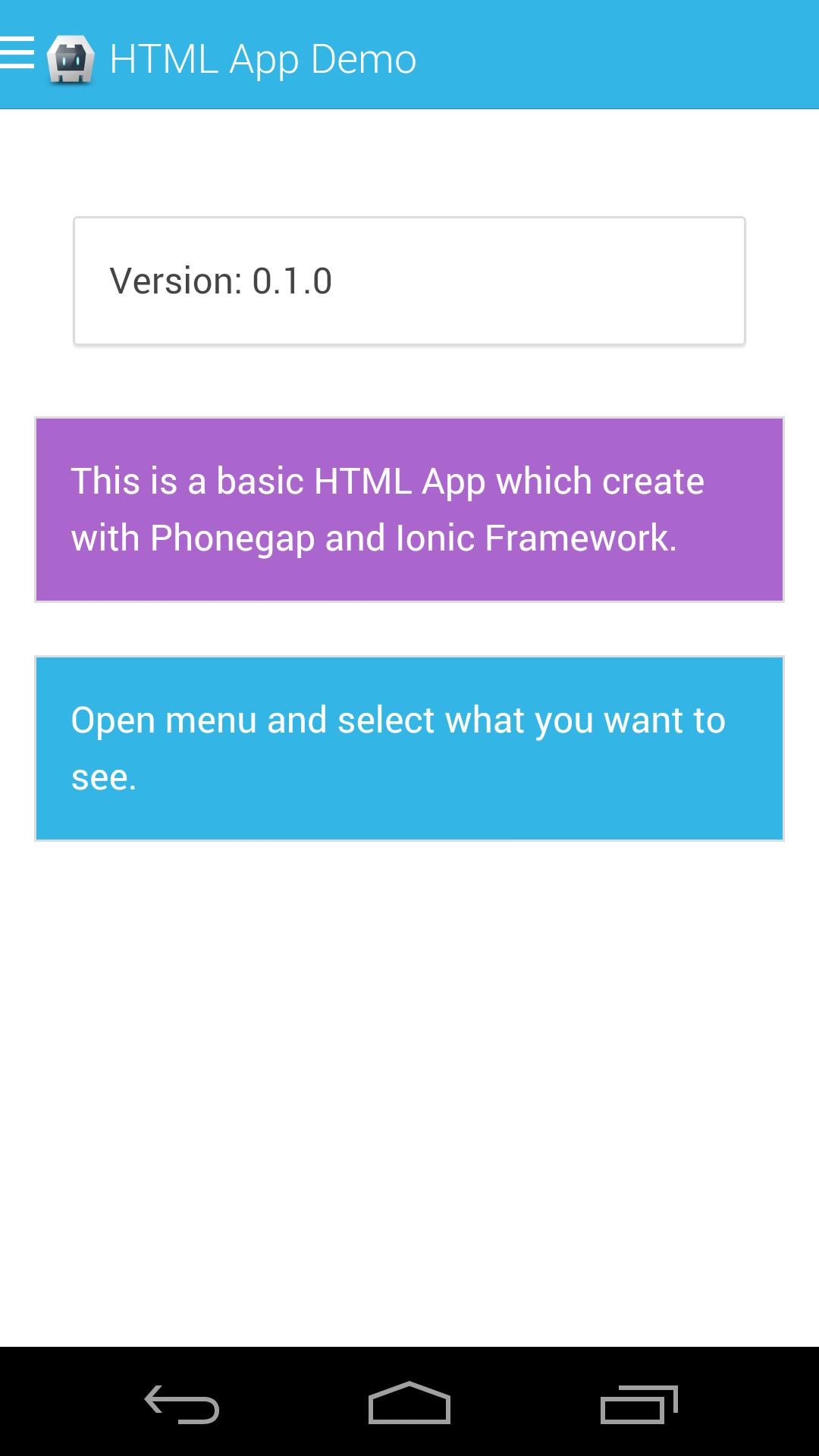The height and width of the screenshot is (1456, 819).
Task: Open the hamburger drawer menu
Action: pyautogui.click(x=17, y=54)
